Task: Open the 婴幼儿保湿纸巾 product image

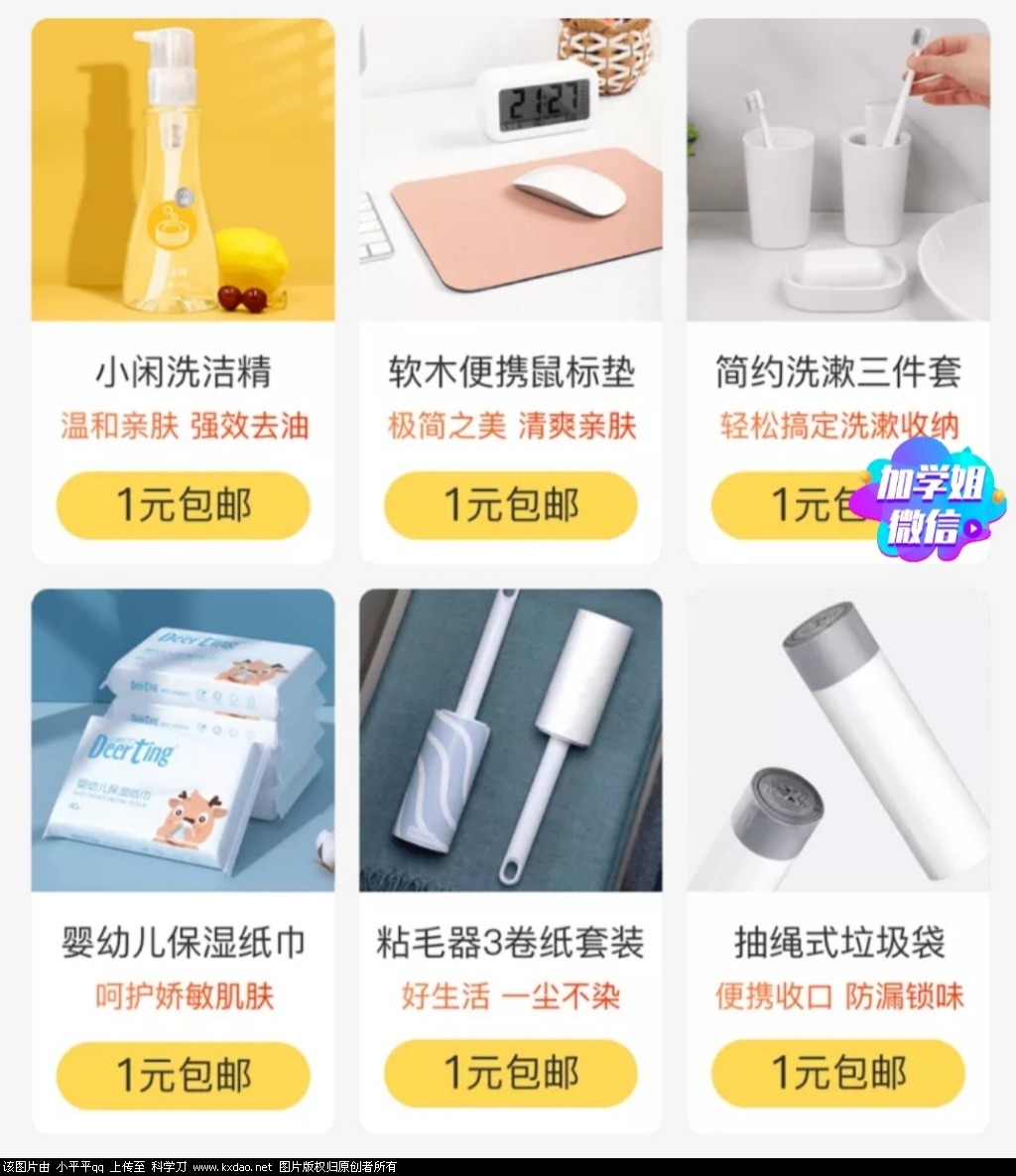Action: [183, 740]
